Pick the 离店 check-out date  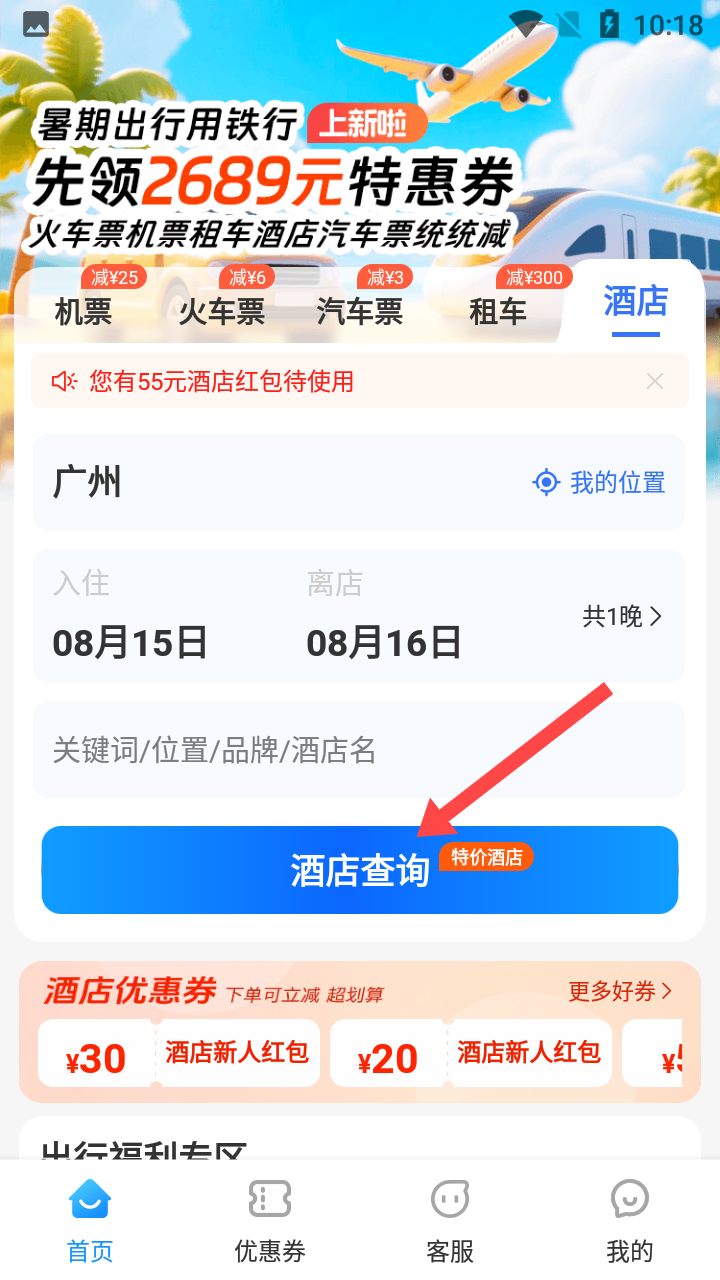point(383,642)
